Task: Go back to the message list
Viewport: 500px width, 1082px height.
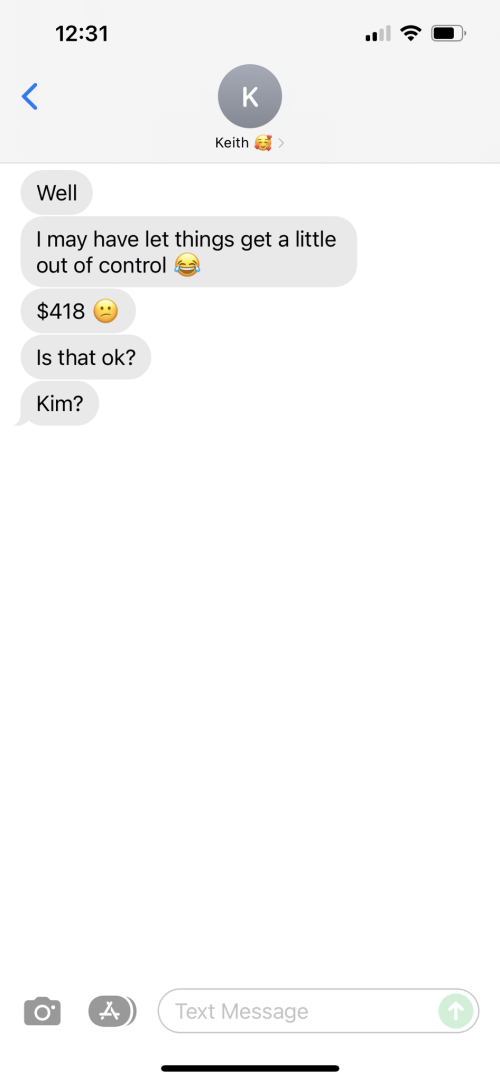Action: pyautogui.click(x=30, y=97)
